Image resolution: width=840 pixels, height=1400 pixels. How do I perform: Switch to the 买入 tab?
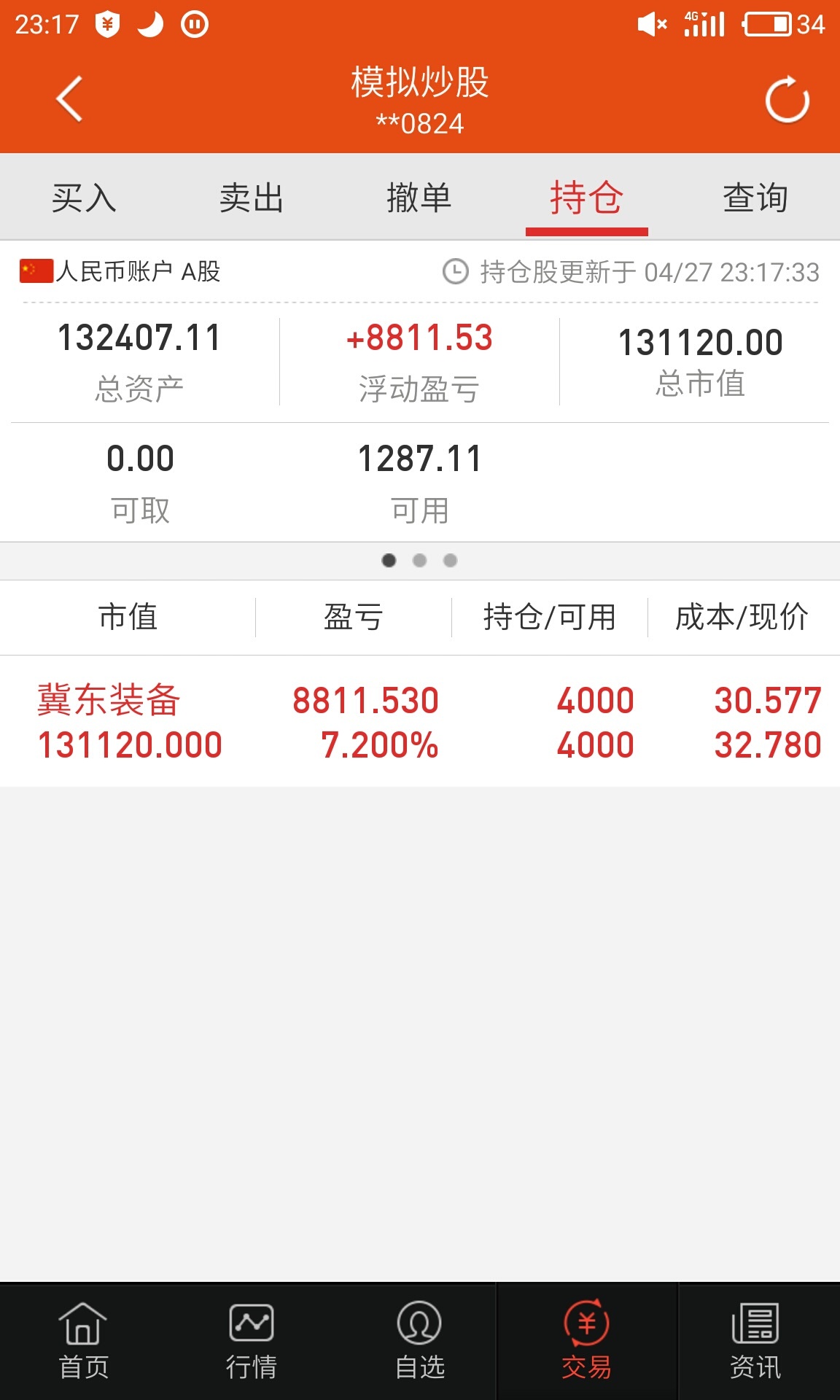pos(84,198)
